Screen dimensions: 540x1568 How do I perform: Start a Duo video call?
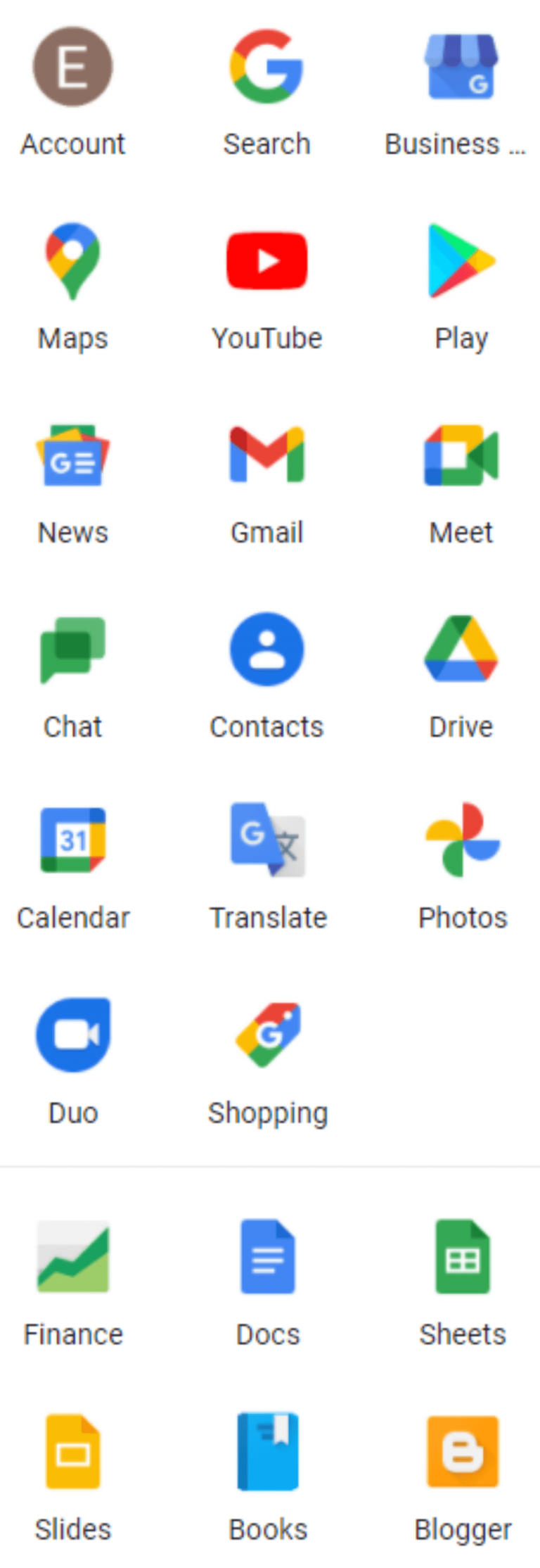coord(72,1035)
